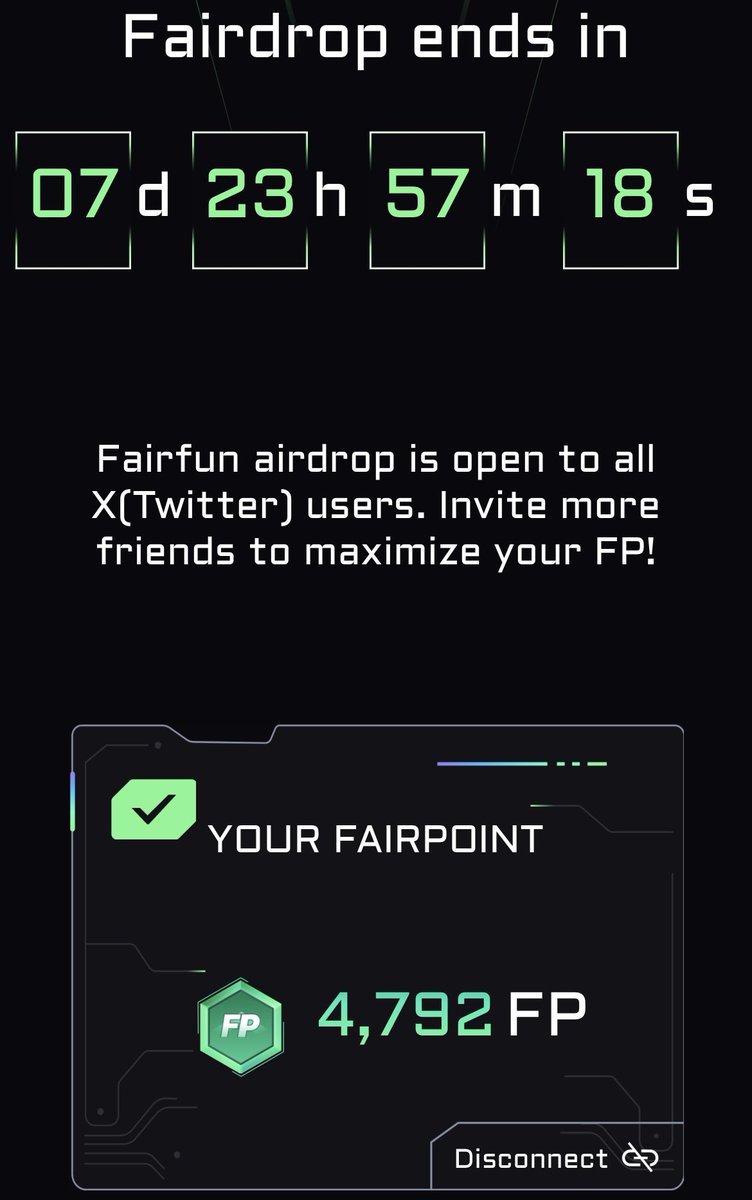Tap the Disconnect button

pos(556,1159)
